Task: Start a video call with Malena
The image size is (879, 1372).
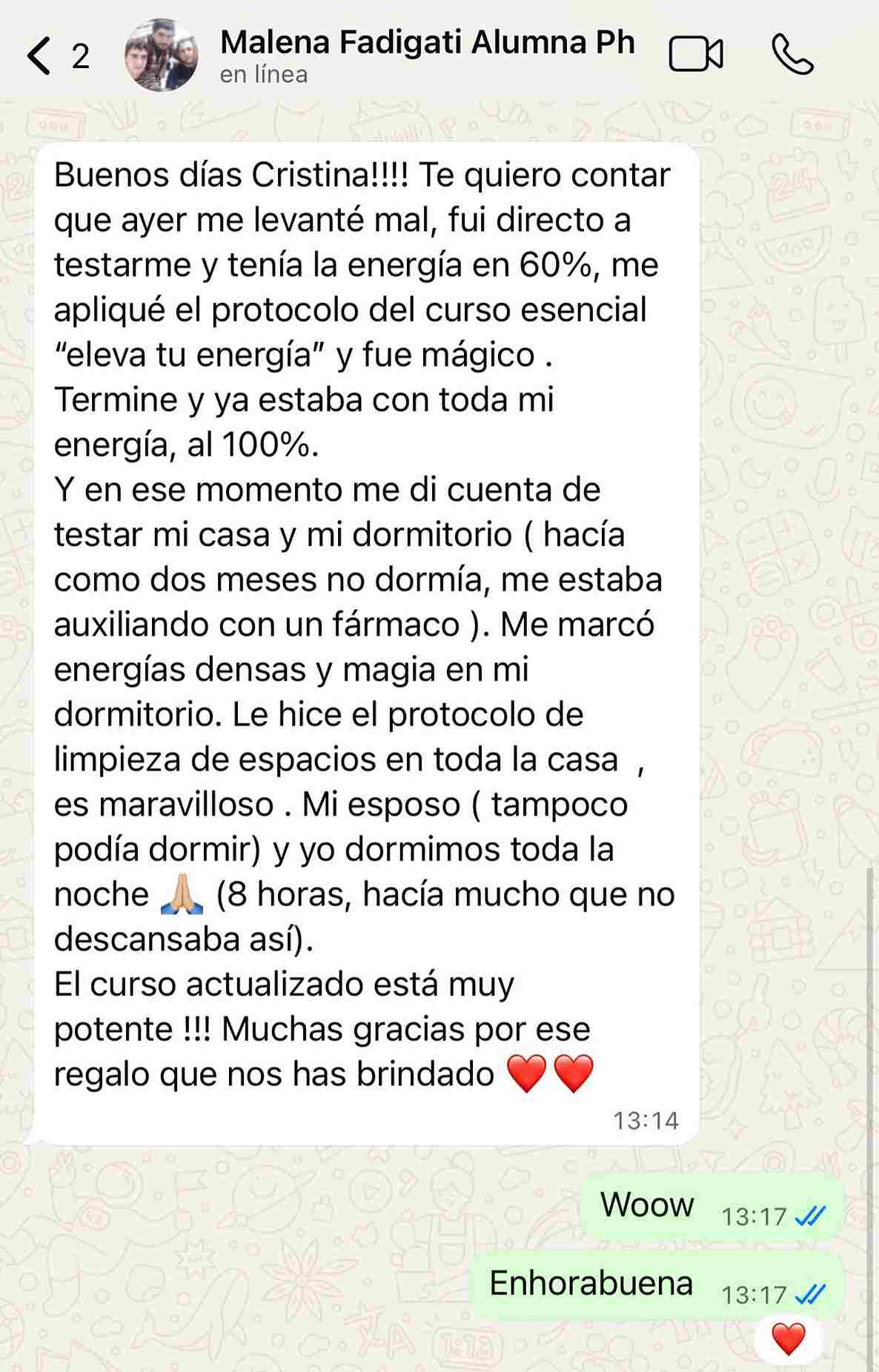Action: coord(695,55)
